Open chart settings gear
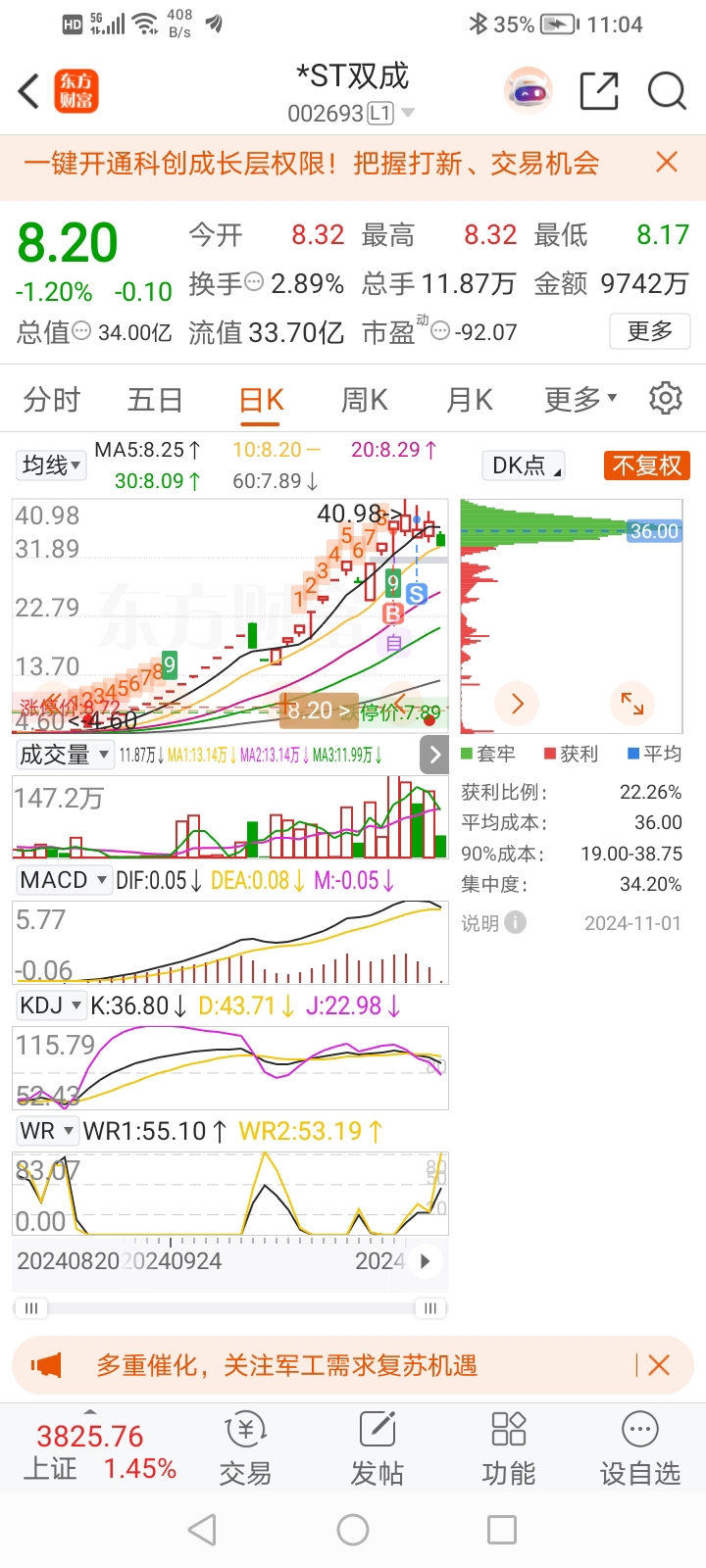This screenshot has height=1568, width=706. coord(666,399)
